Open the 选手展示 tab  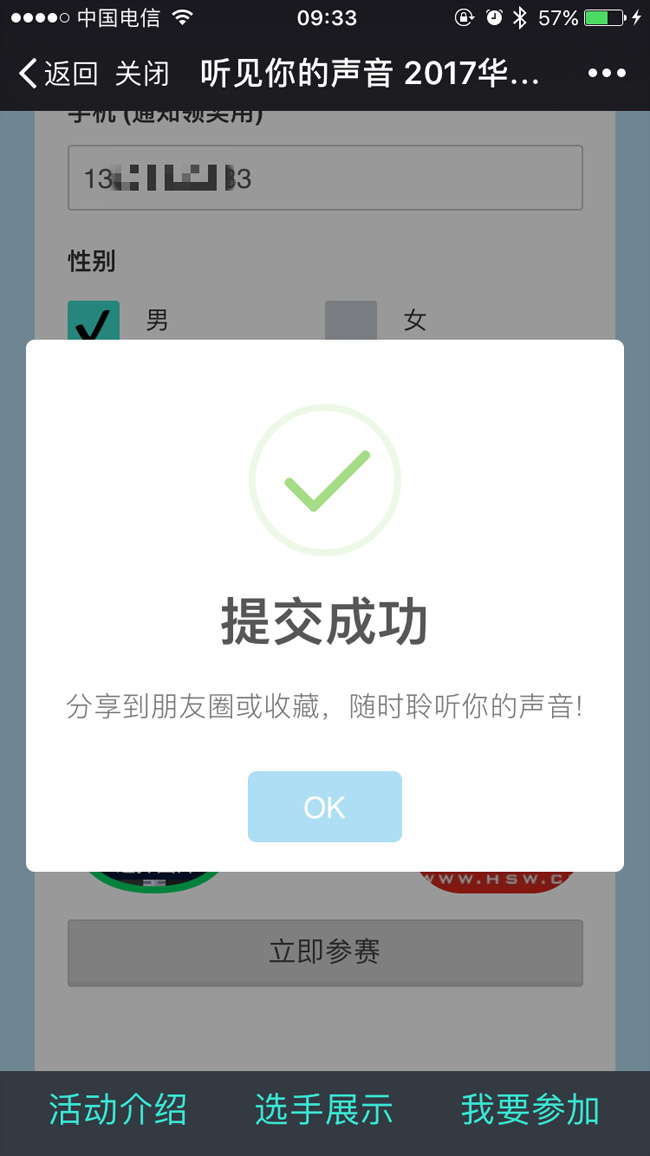pyautogui.click(x=324, y=1110)
